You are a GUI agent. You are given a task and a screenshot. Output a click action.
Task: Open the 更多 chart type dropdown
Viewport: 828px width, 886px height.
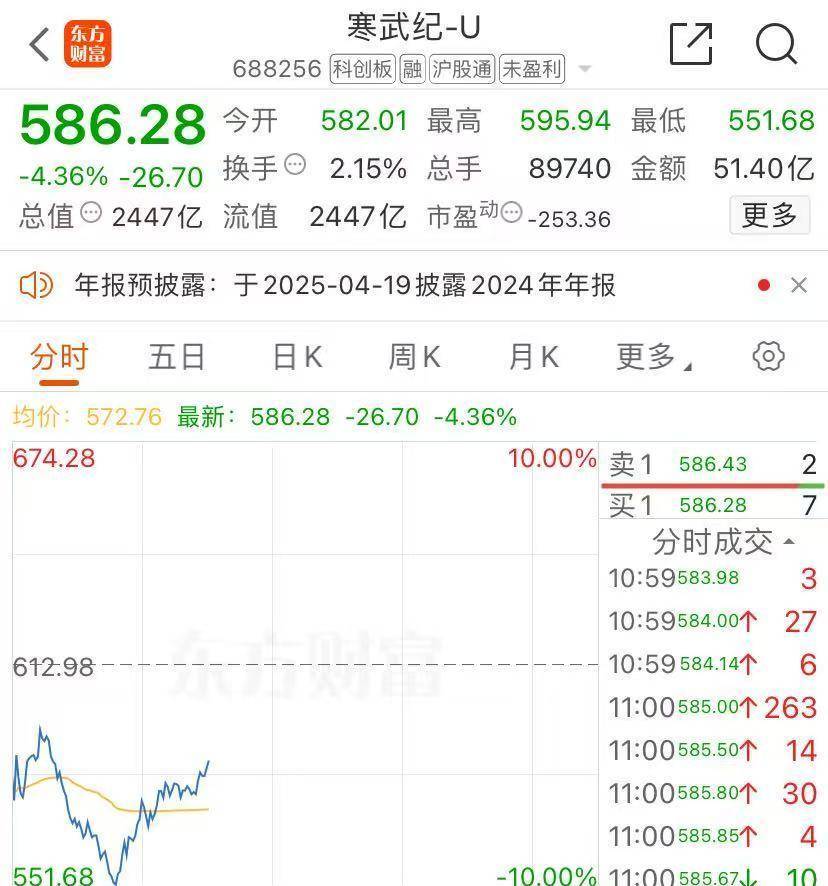point(653,356)
